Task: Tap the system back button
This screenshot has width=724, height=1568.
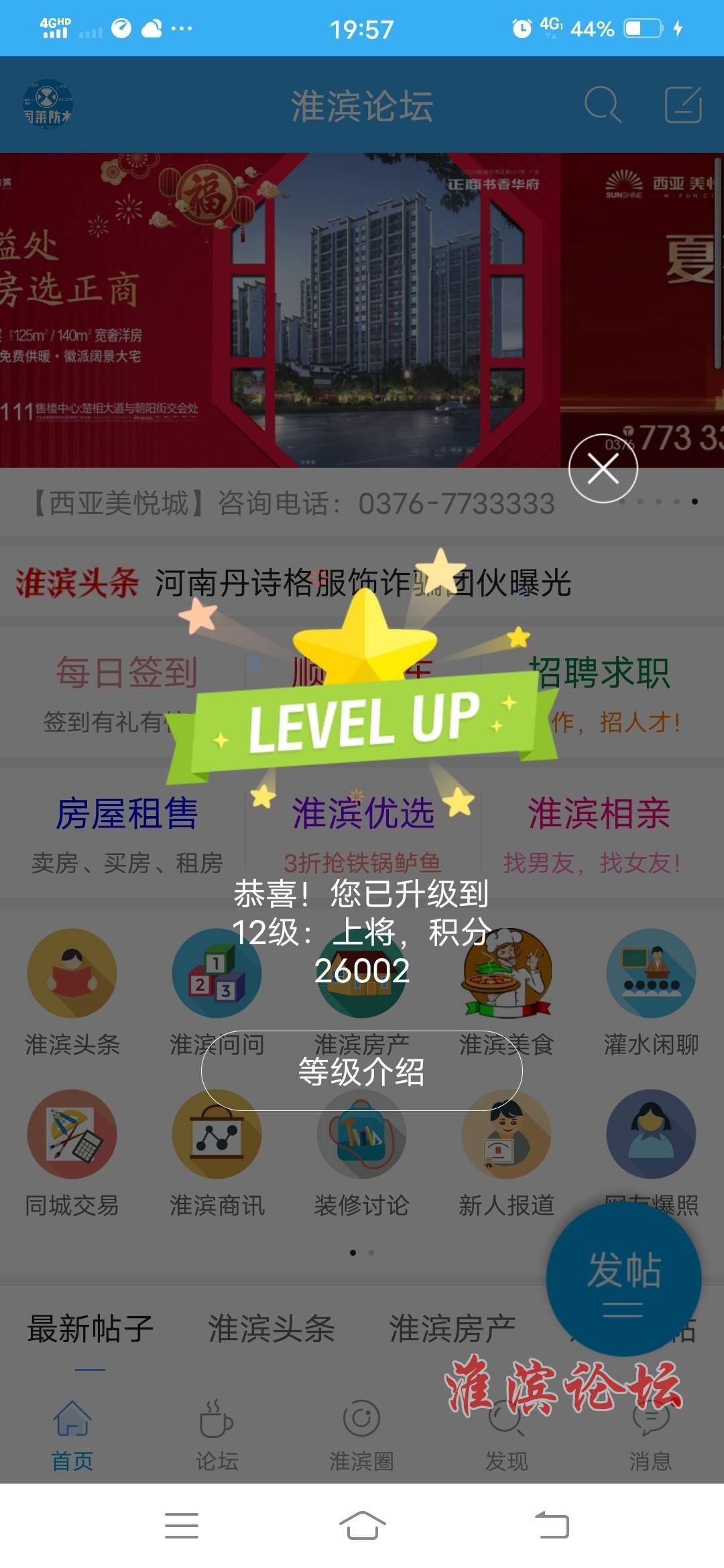Action: [552, 1526]
